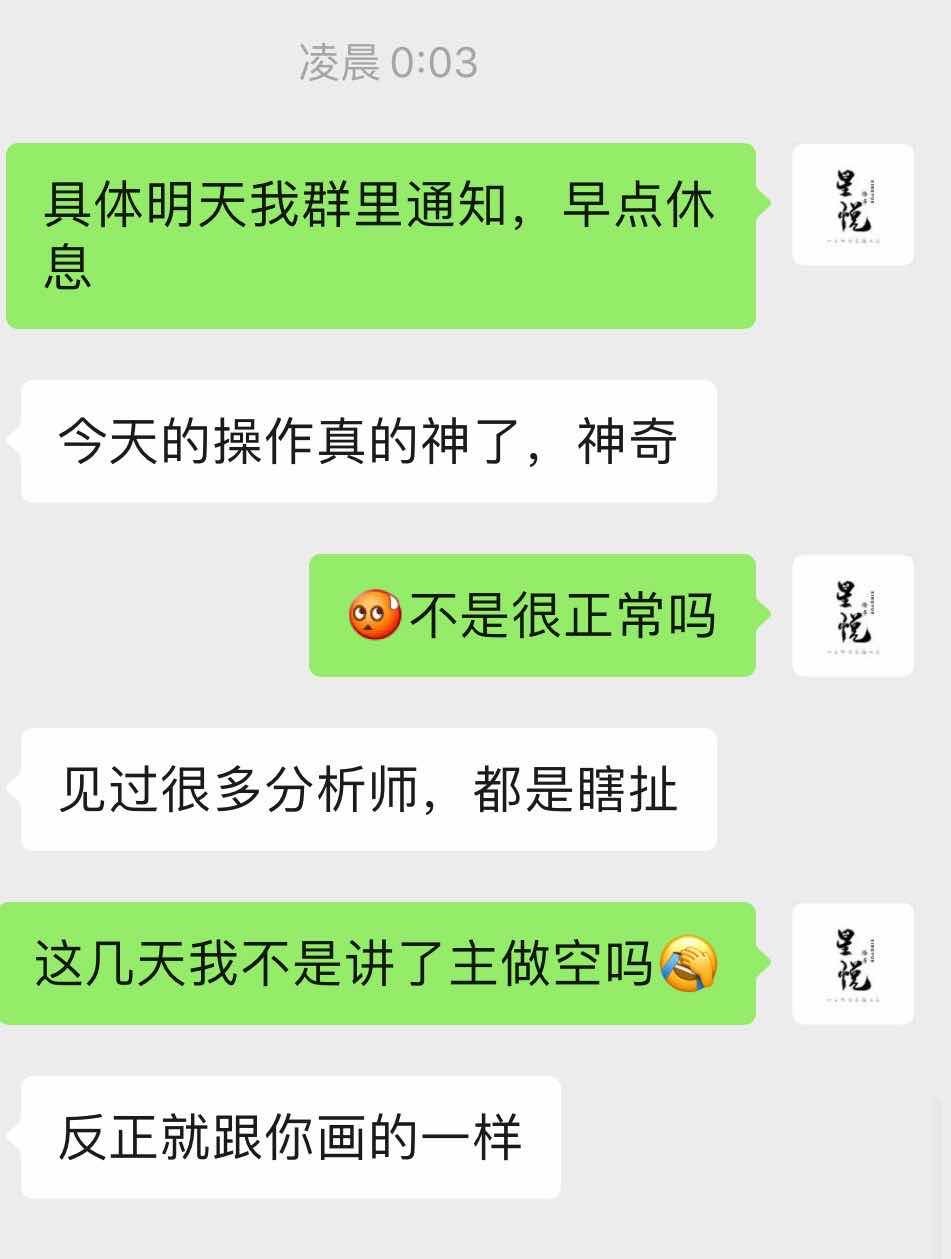Tap the tail of the first white bubble
This screenshot has width=951, height=1259.
point(12,438)
